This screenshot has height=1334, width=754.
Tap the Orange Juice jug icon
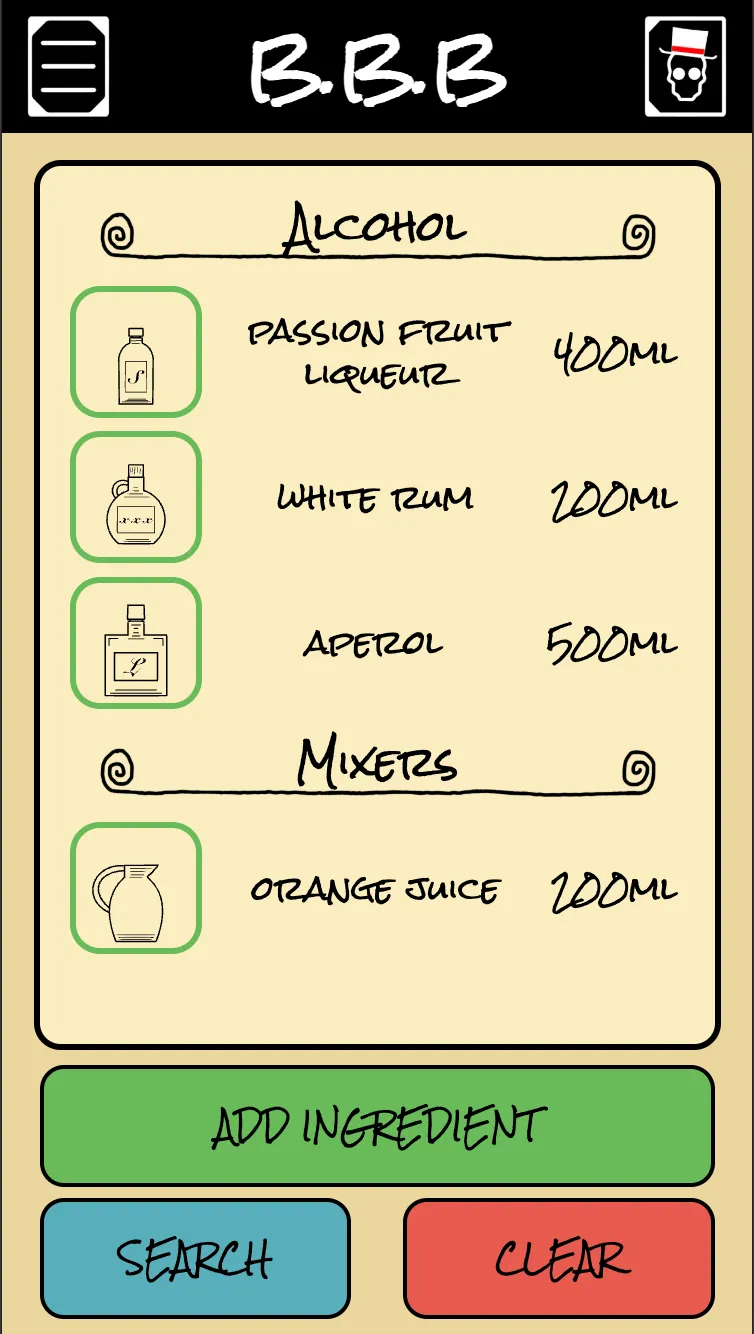click(x=136, y=888)
